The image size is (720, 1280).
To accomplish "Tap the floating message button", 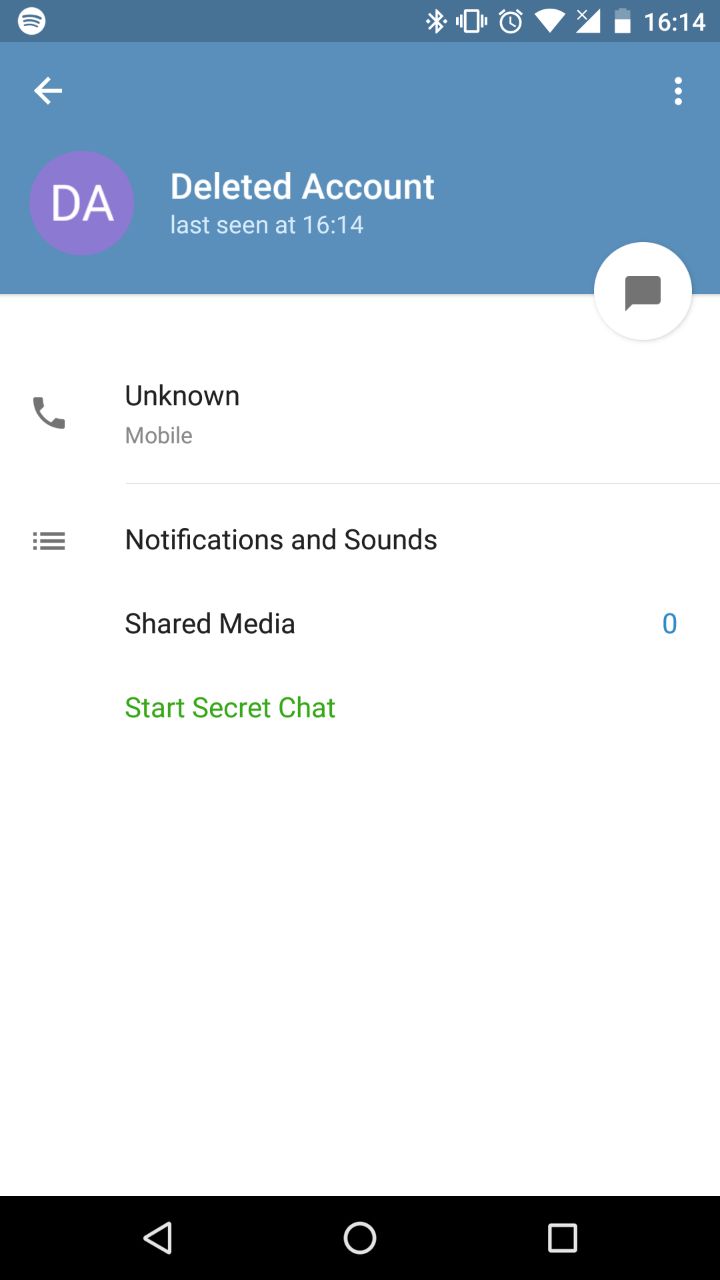I will click(x=642, y=292).
